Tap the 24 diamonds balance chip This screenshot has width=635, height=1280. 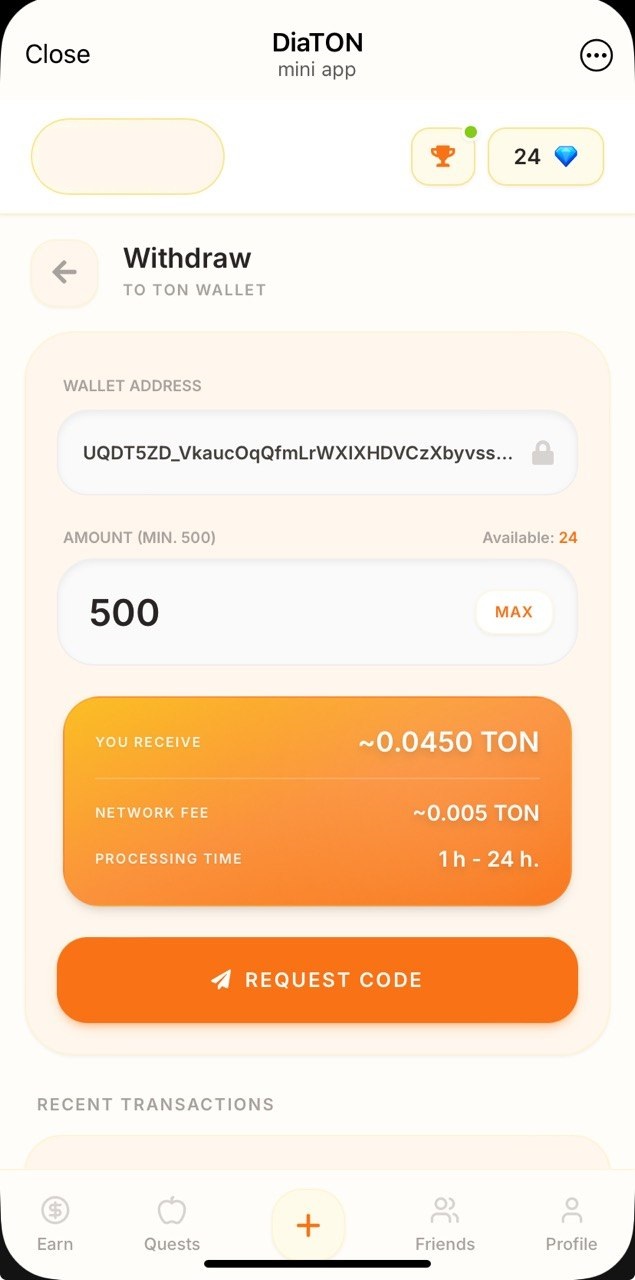click(x=545, y=157)
